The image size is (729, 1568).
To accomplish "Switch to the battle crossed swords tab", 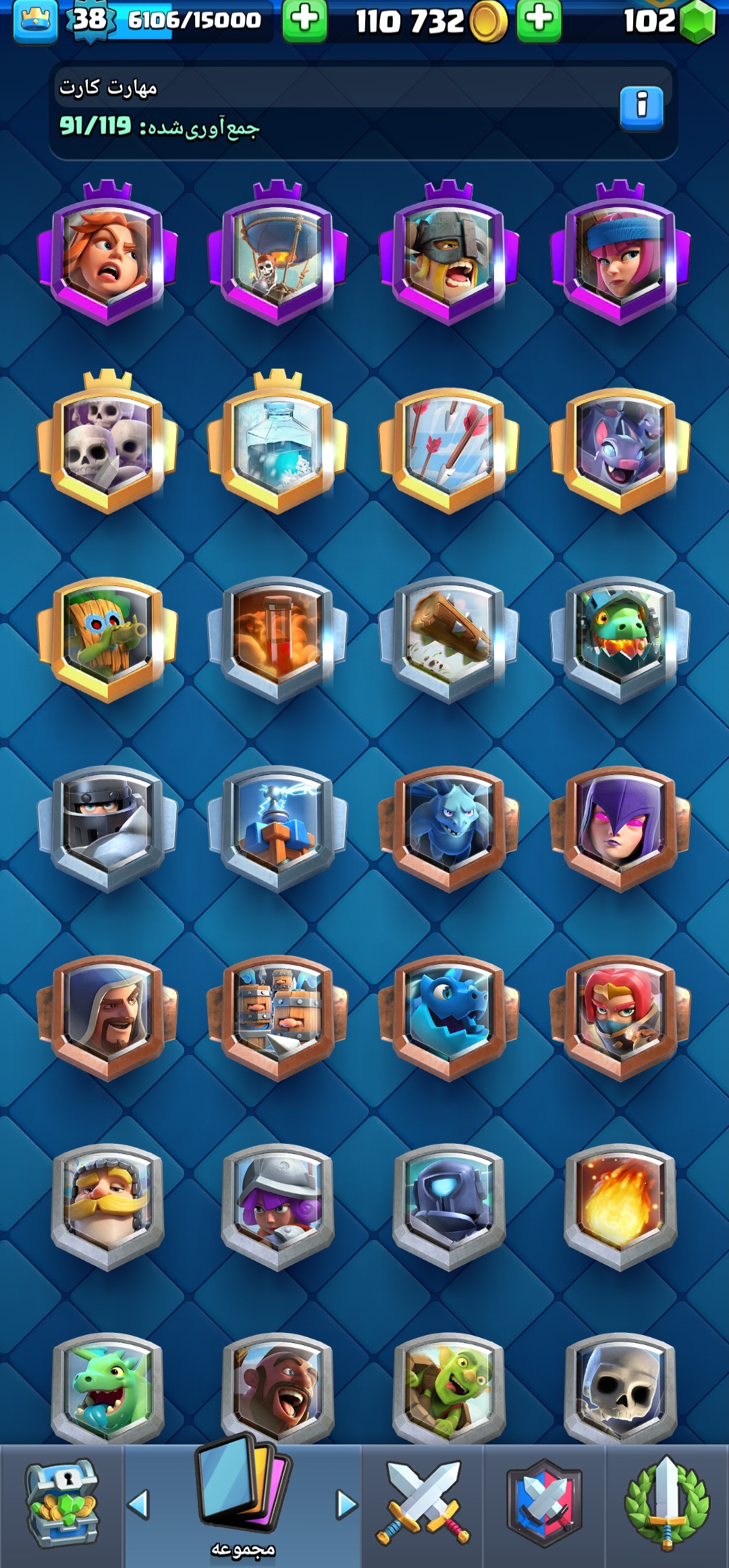I will coord(423,1503).
